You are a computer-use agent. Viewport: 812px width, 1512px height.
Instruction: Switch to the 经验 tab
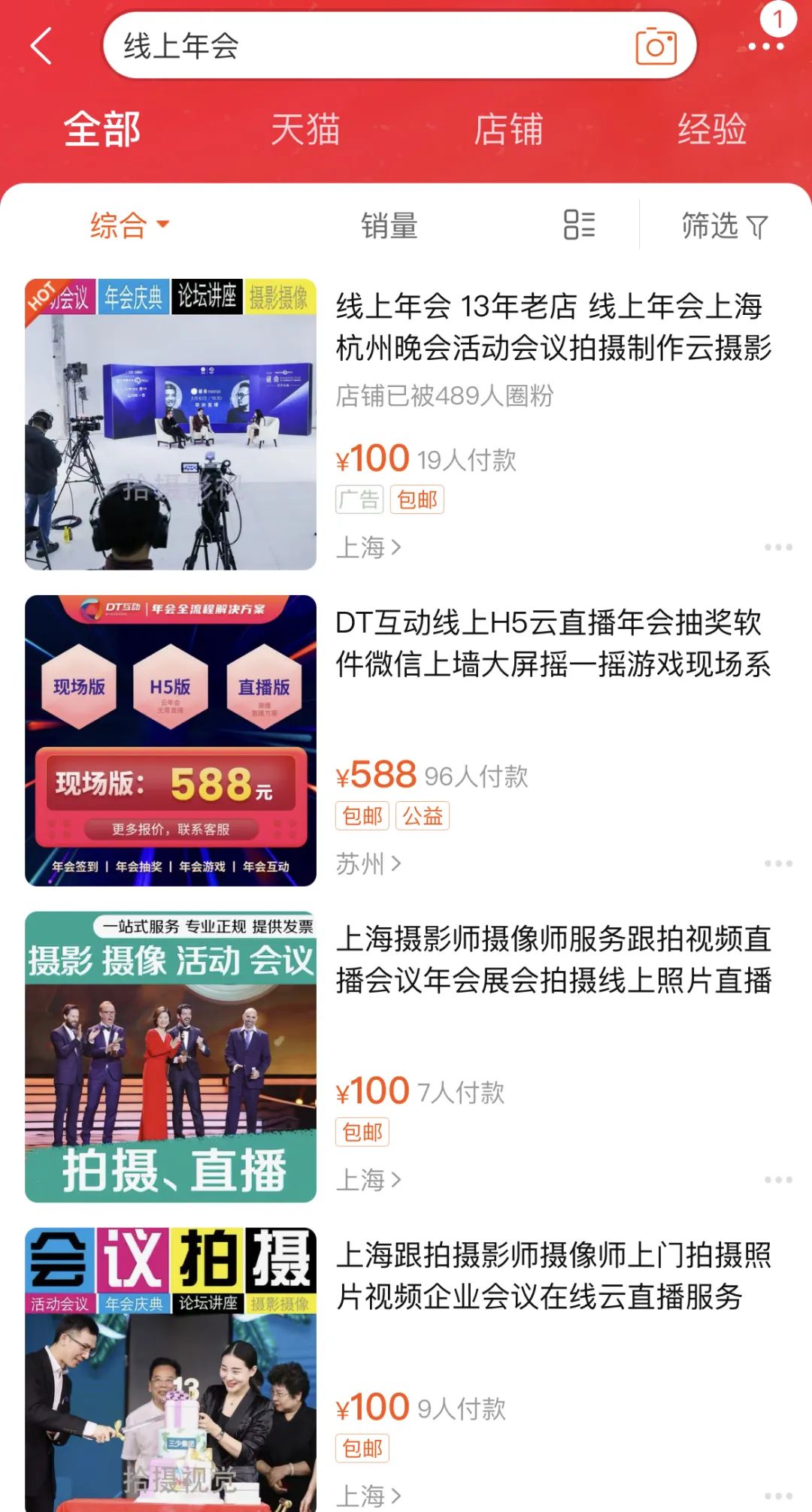click(x=711, y=129)
